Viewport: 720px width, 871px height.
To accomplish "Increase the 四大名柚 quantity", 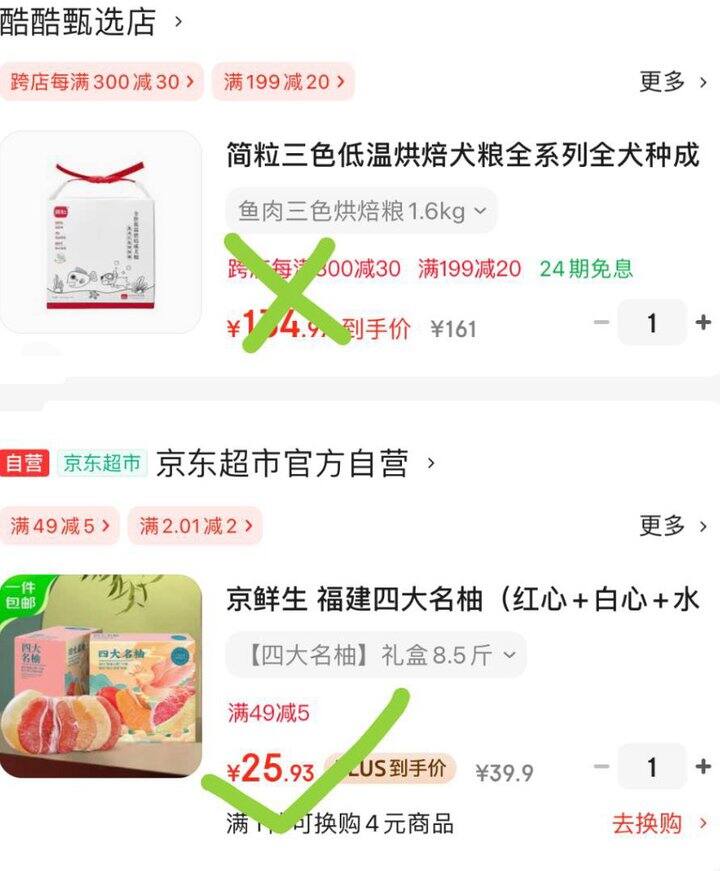I will 703,767.
